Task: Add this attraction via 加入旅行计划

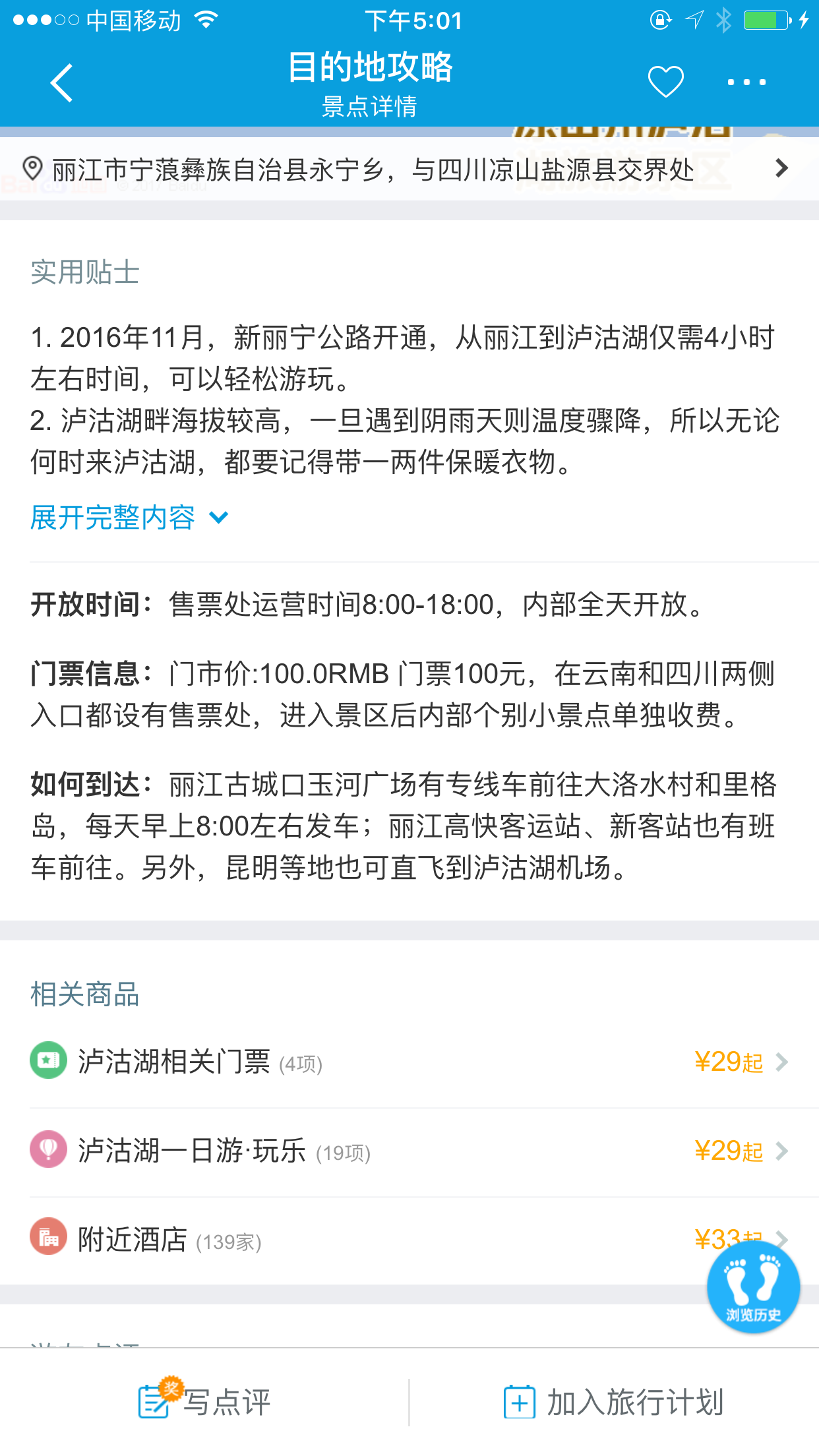Action: (x=613, y=1402)
